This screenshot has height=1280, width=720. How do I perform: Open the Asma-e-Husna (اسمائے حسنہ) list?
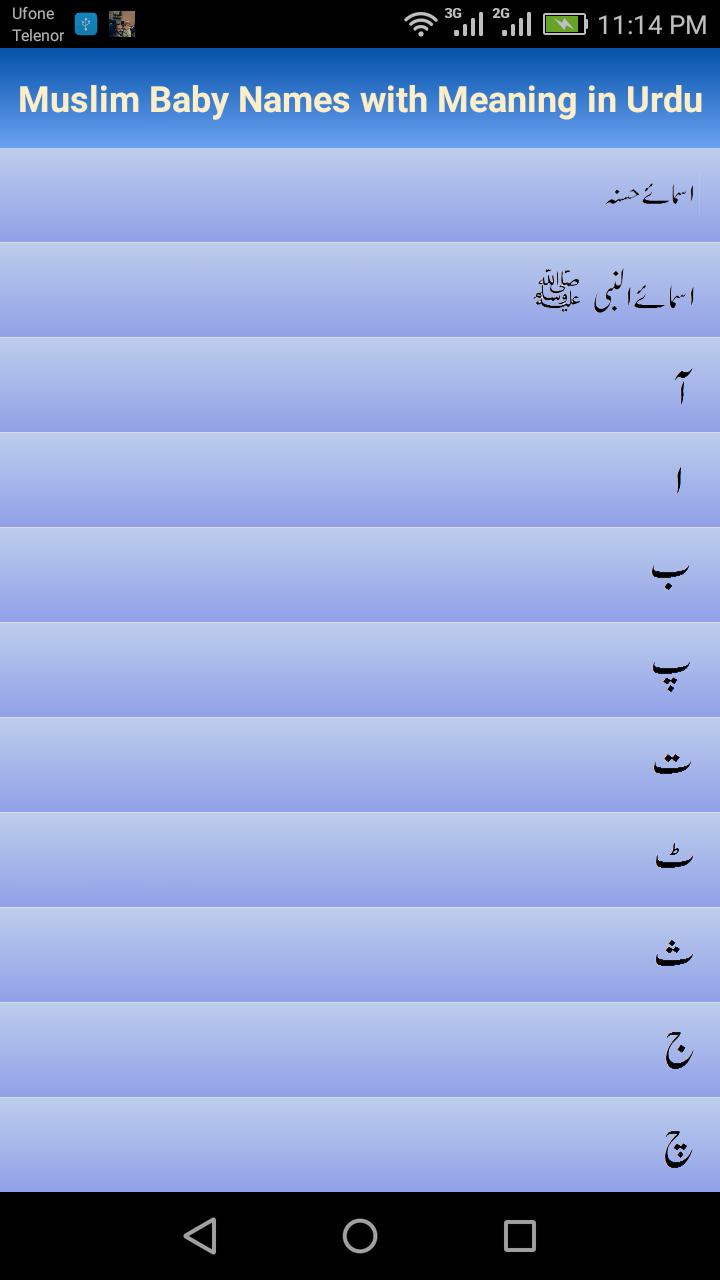[x=360, y=193]
